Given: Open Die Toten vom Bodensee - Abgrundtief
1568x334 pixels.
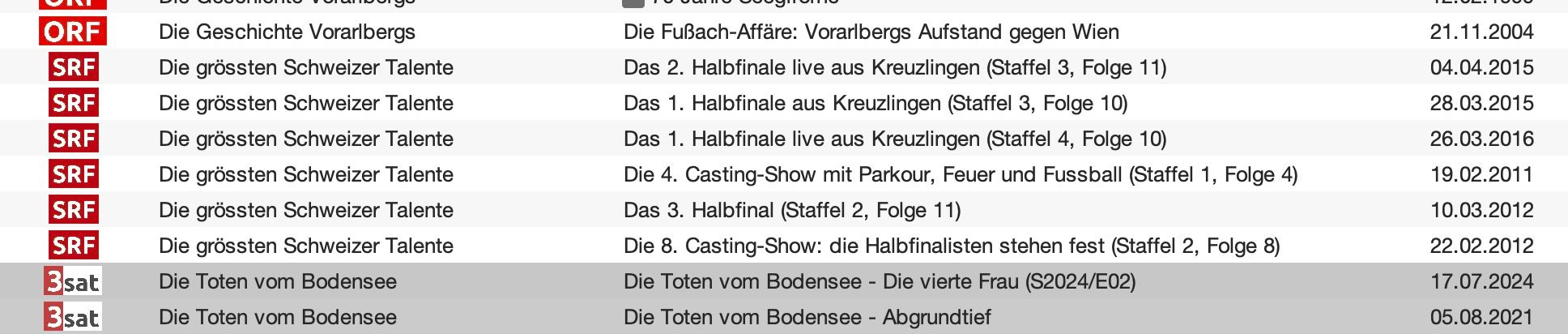Looking at the screenshot, I should (x=807, y=317).
